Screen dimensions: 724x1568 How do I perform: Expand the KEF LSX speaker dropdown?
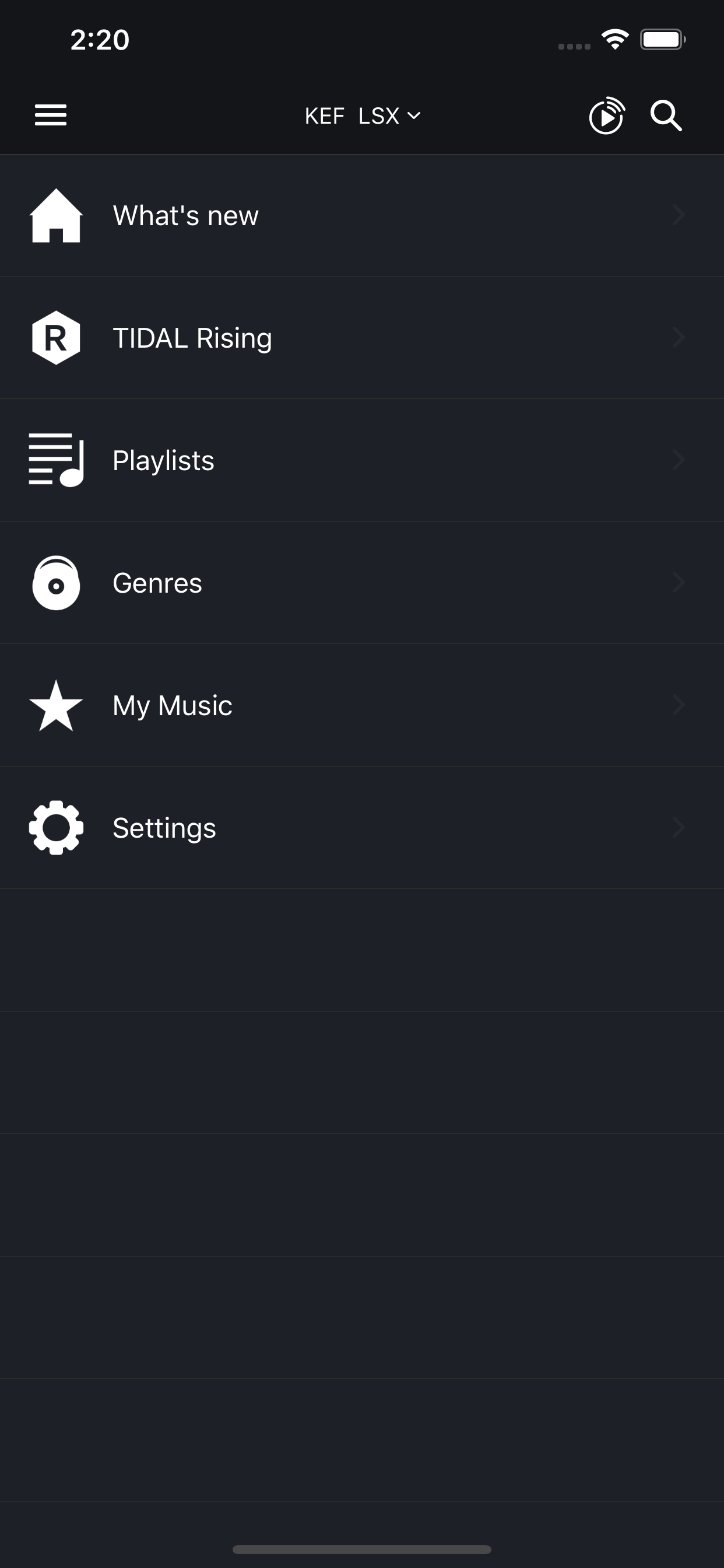click(363, 116)
